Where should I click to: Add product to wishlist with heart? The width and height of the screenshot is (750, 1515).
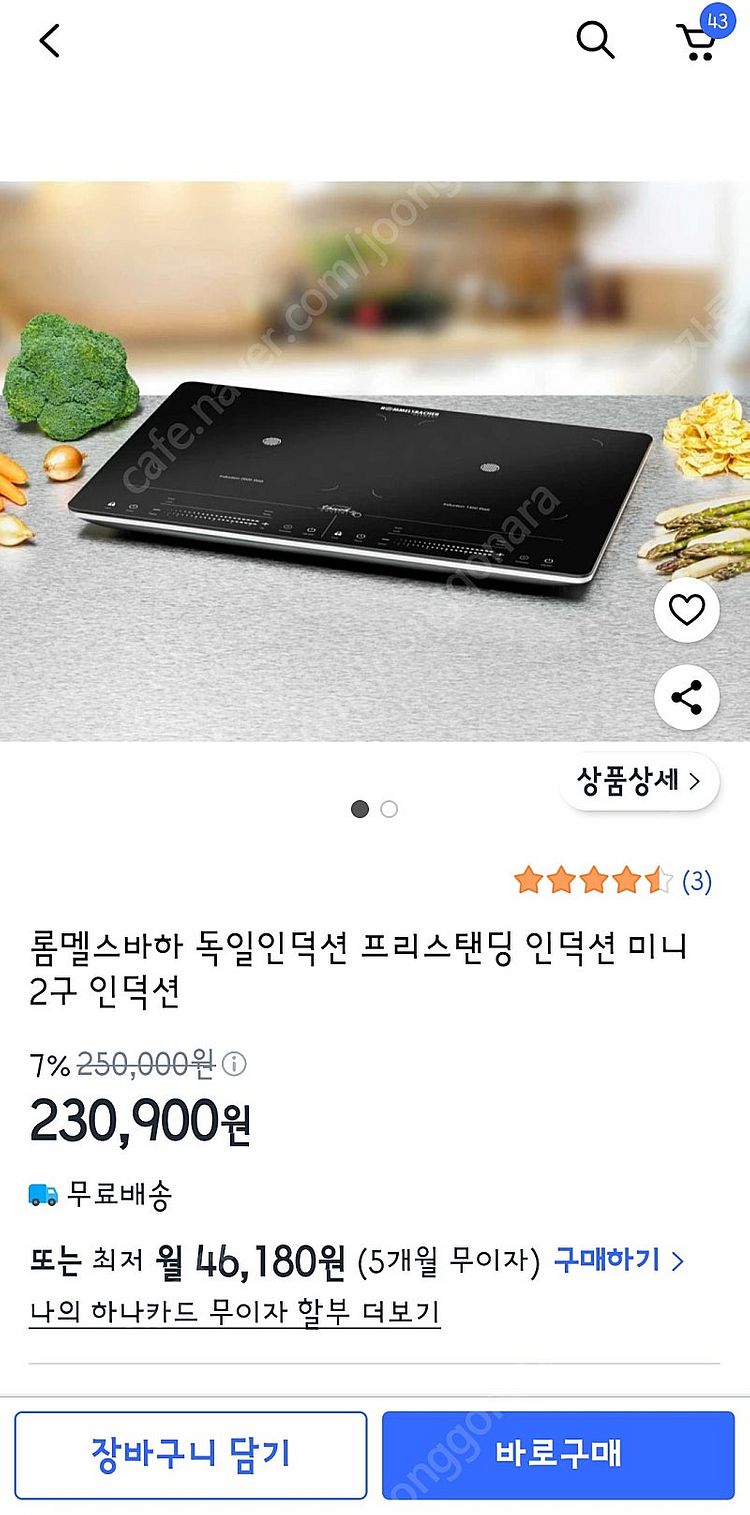point(687,610)
